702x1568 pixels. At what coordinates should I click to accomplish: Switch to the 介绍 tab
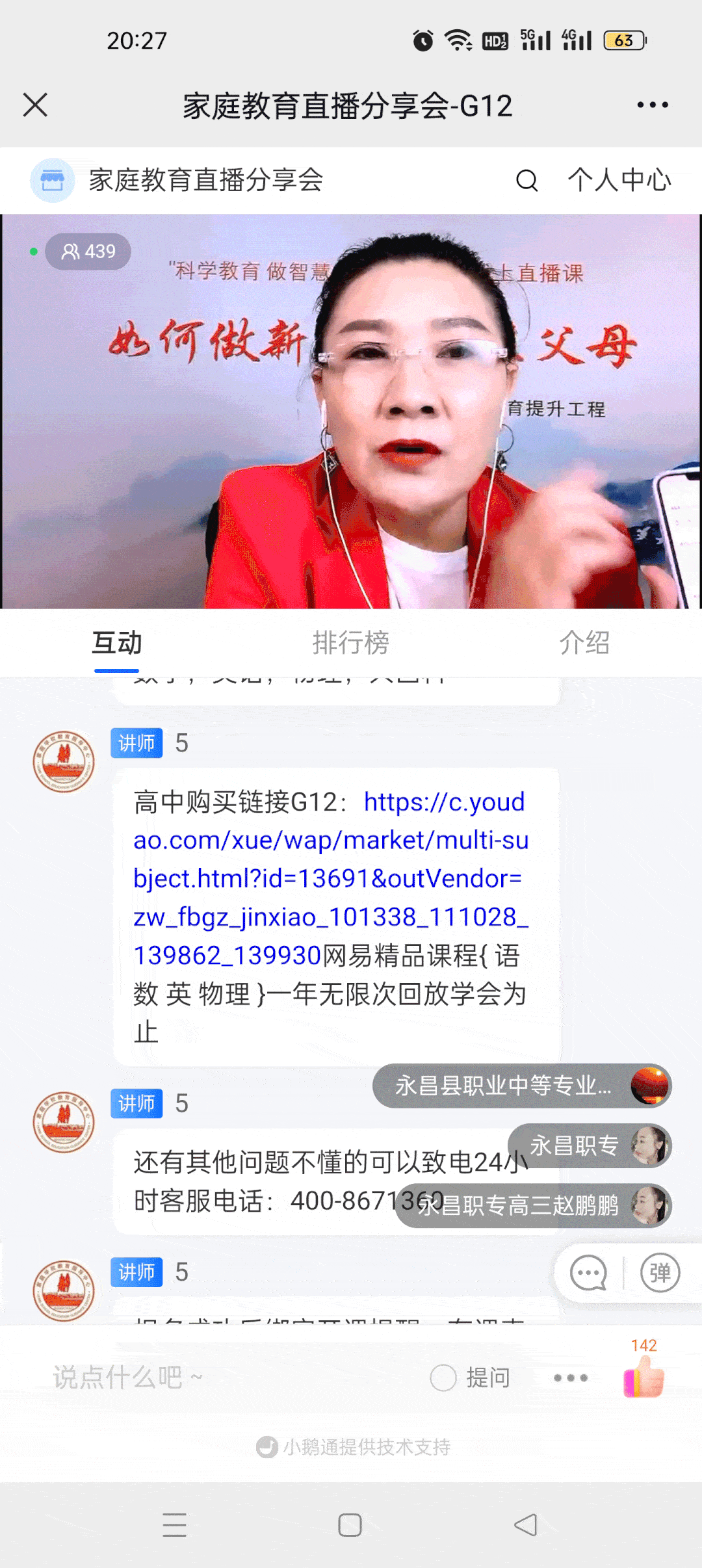[584, 643]
